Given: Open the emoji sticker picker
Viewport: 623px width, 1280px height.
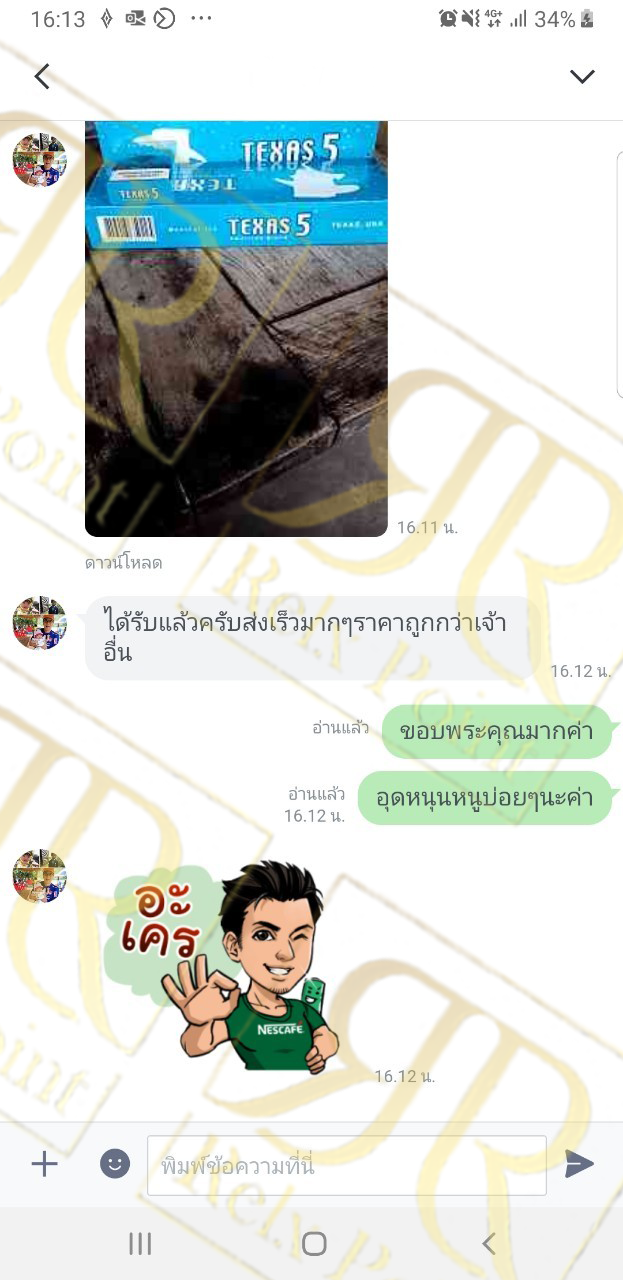Looking at the screenshot, I should click(115, 1163).
